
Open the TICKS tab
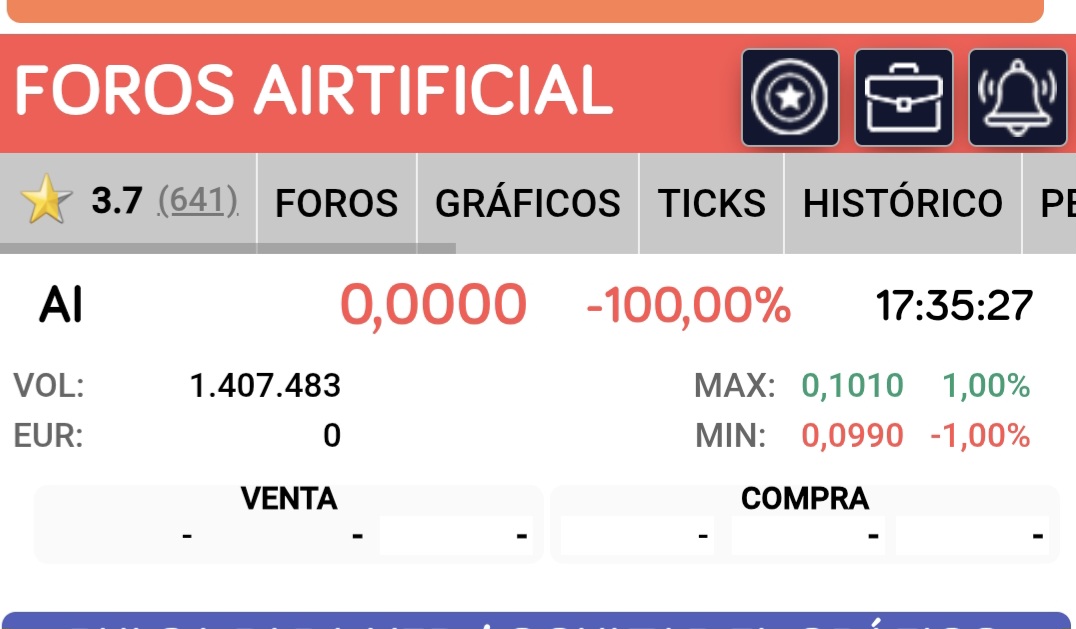click(x=711, y=203)
